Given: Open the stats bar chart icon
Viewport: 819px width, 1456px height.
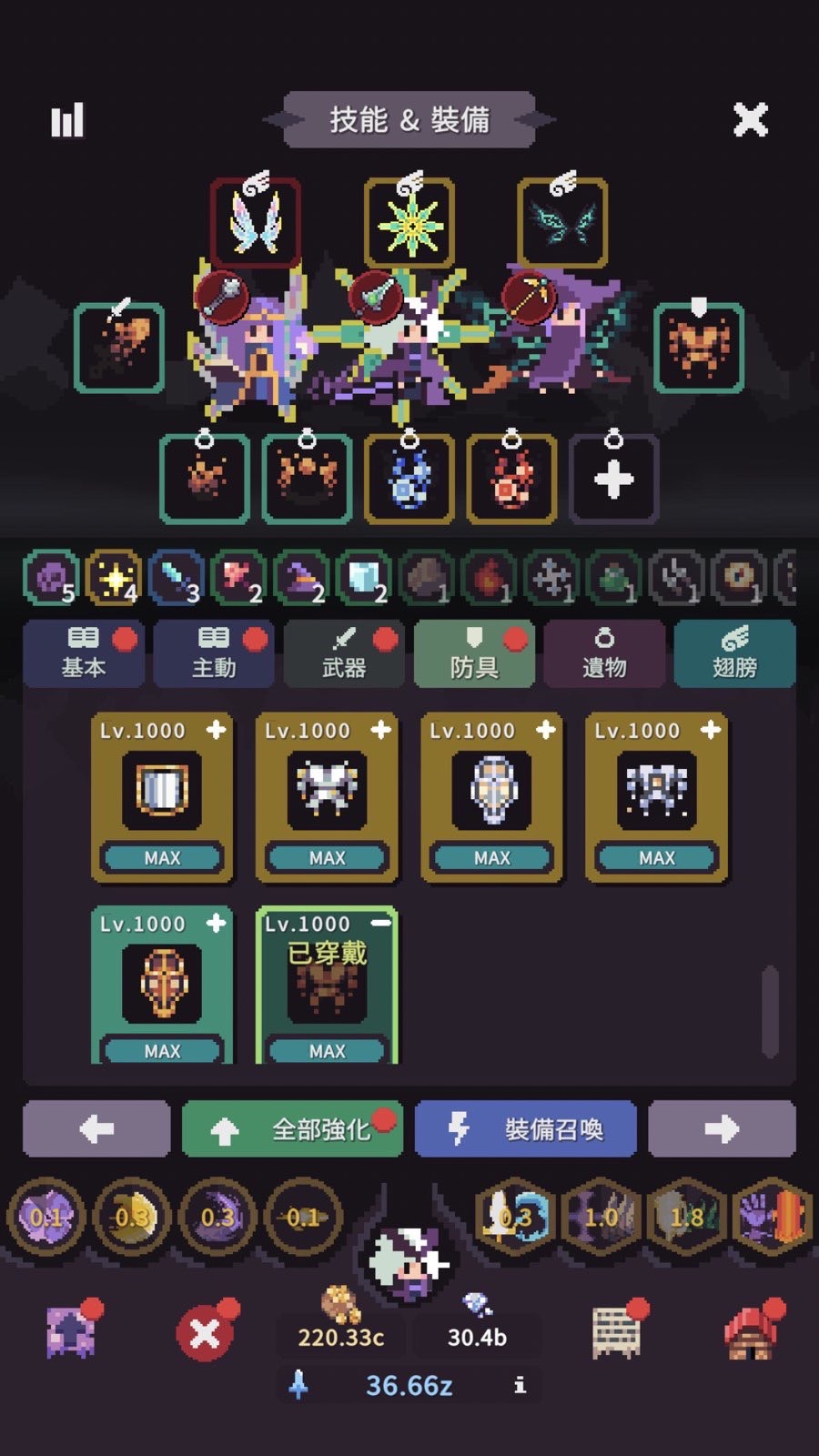Looking at the screenshot, I should [x=67, y=119].
